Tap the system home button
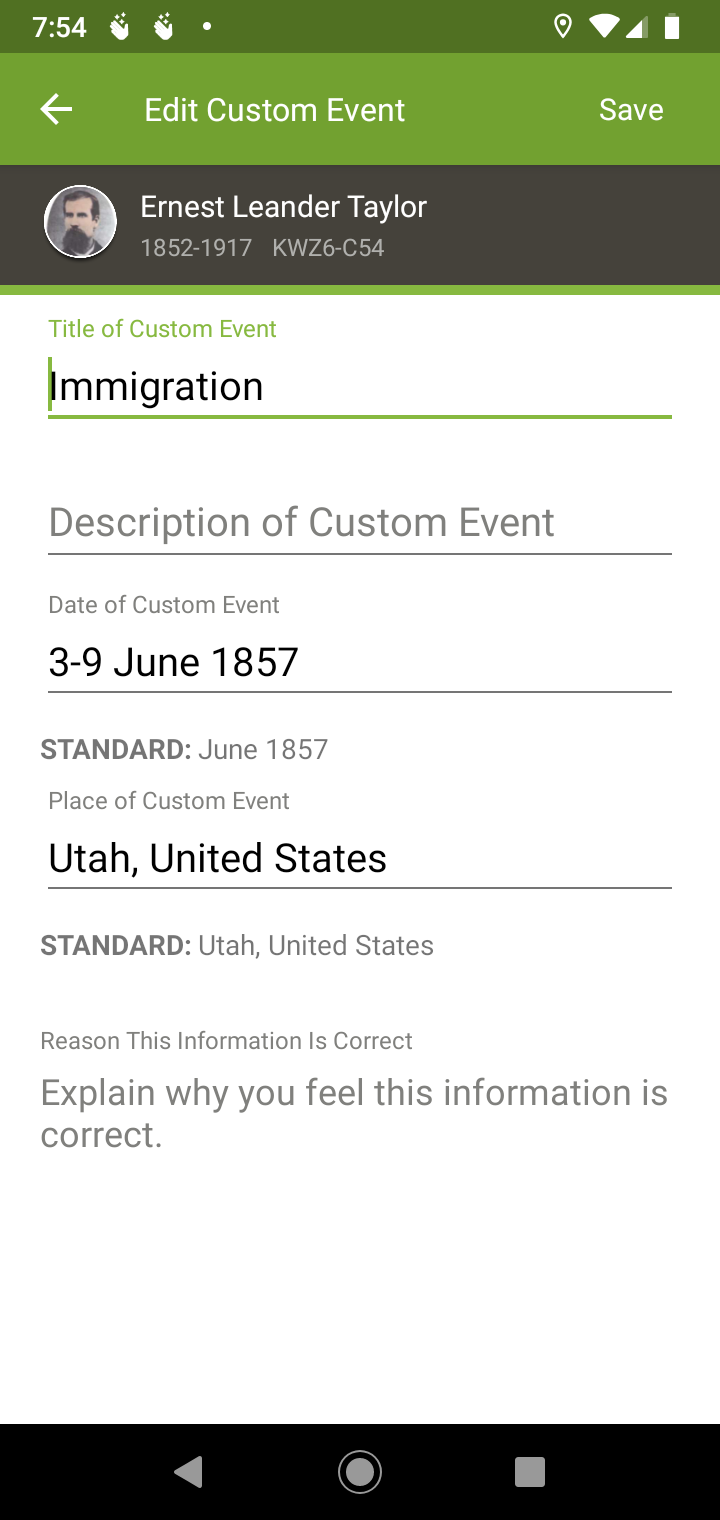 click(359, 1471)
